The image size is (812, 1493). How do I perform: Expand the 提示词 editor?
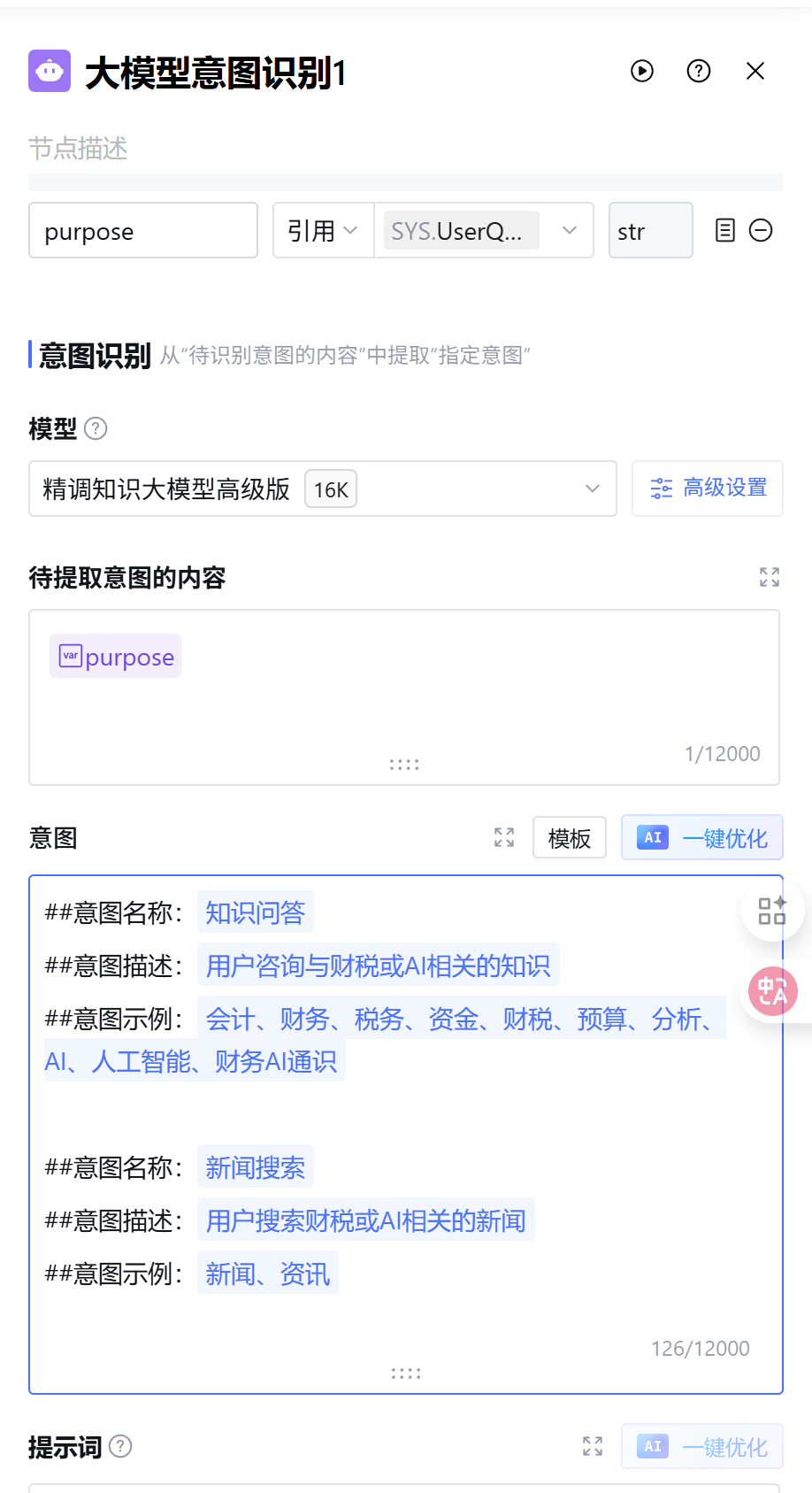593,1446
